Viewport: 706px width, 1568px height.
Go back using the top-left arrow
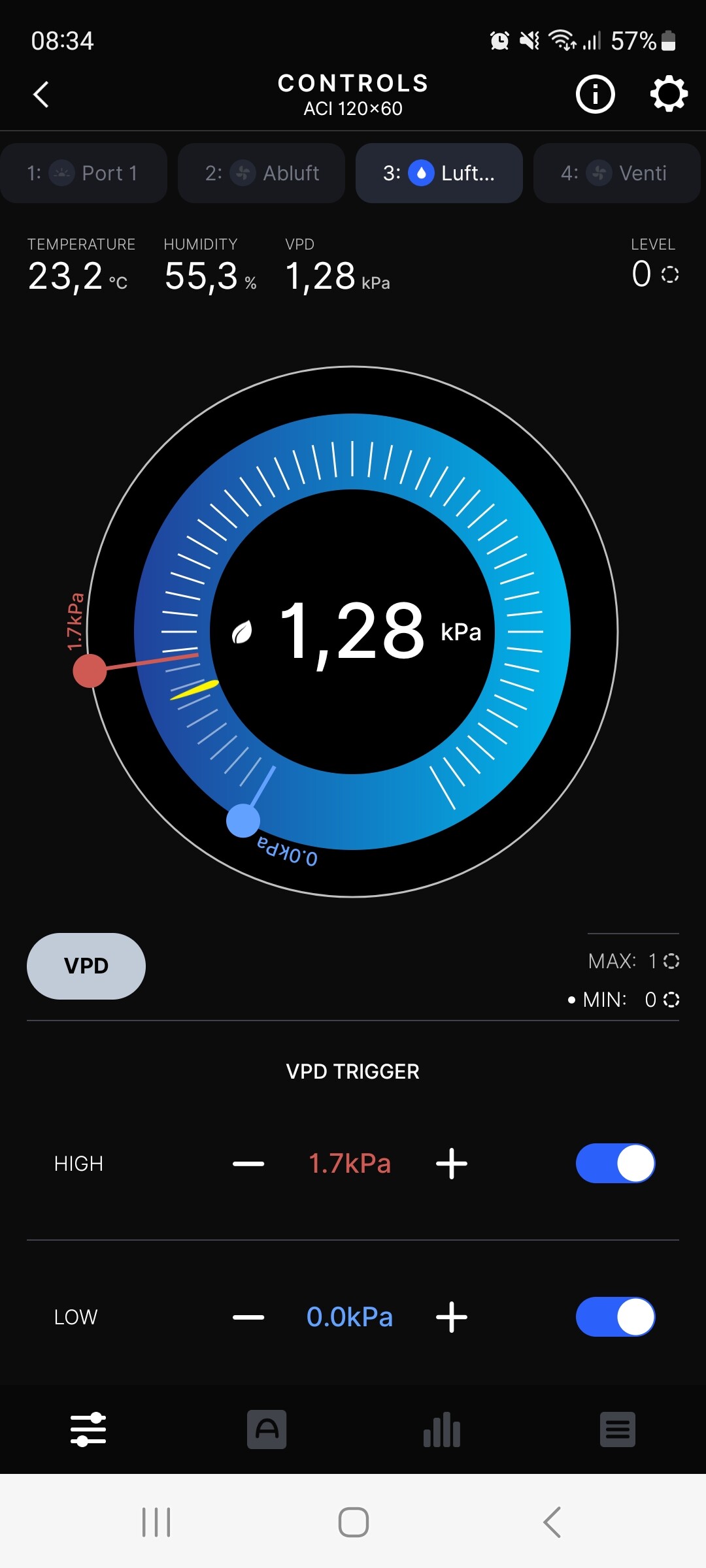41,95
